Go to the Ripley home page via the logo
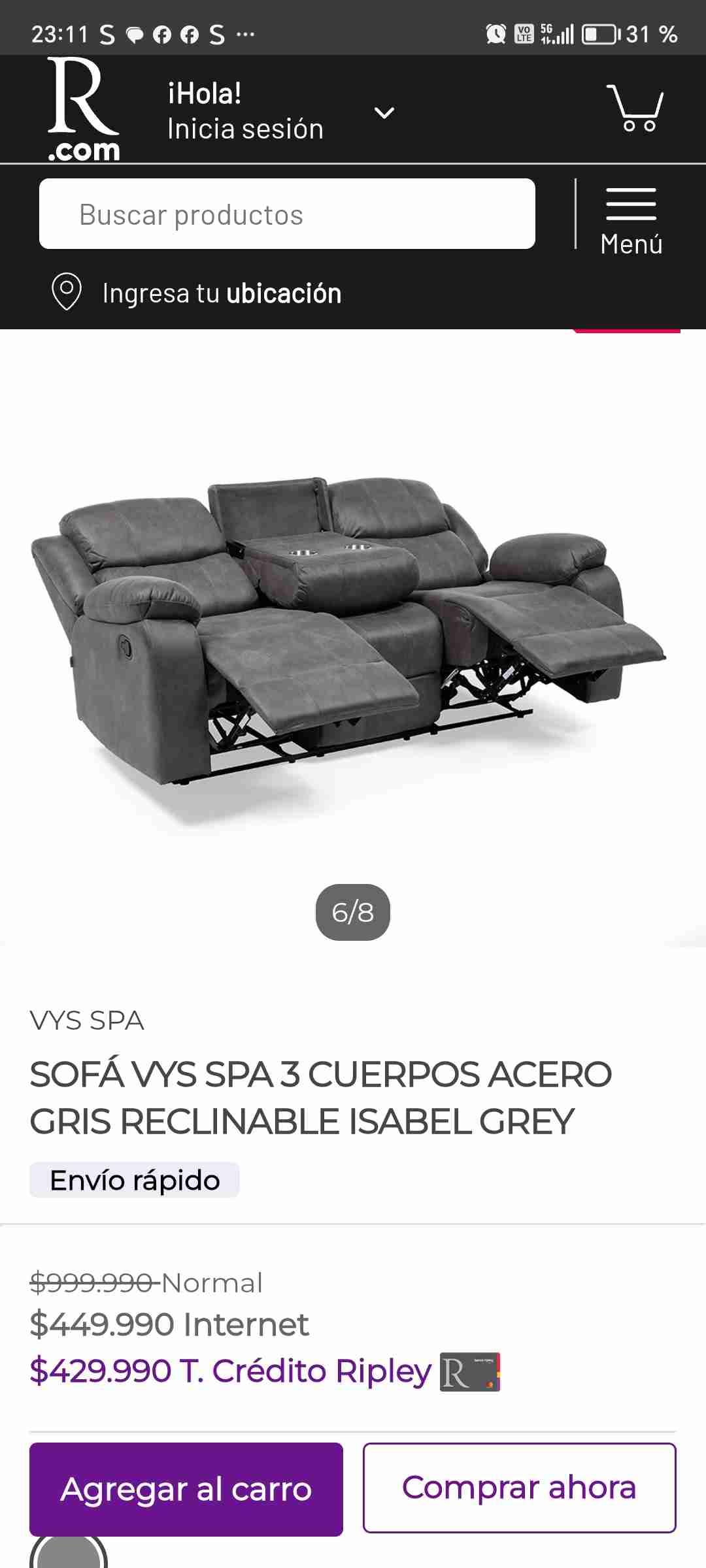Image resolution: width=706 pixels, height=1568 pixels. click(84, 108)
